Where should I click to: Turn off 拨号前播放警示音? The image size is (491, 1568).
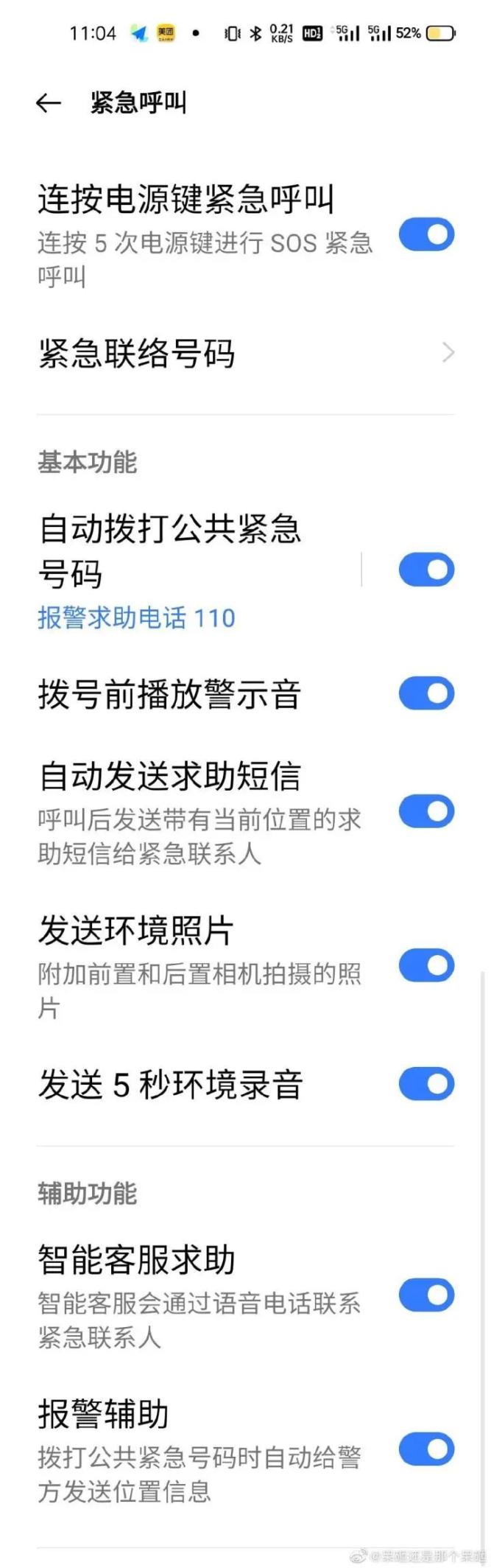426,693
